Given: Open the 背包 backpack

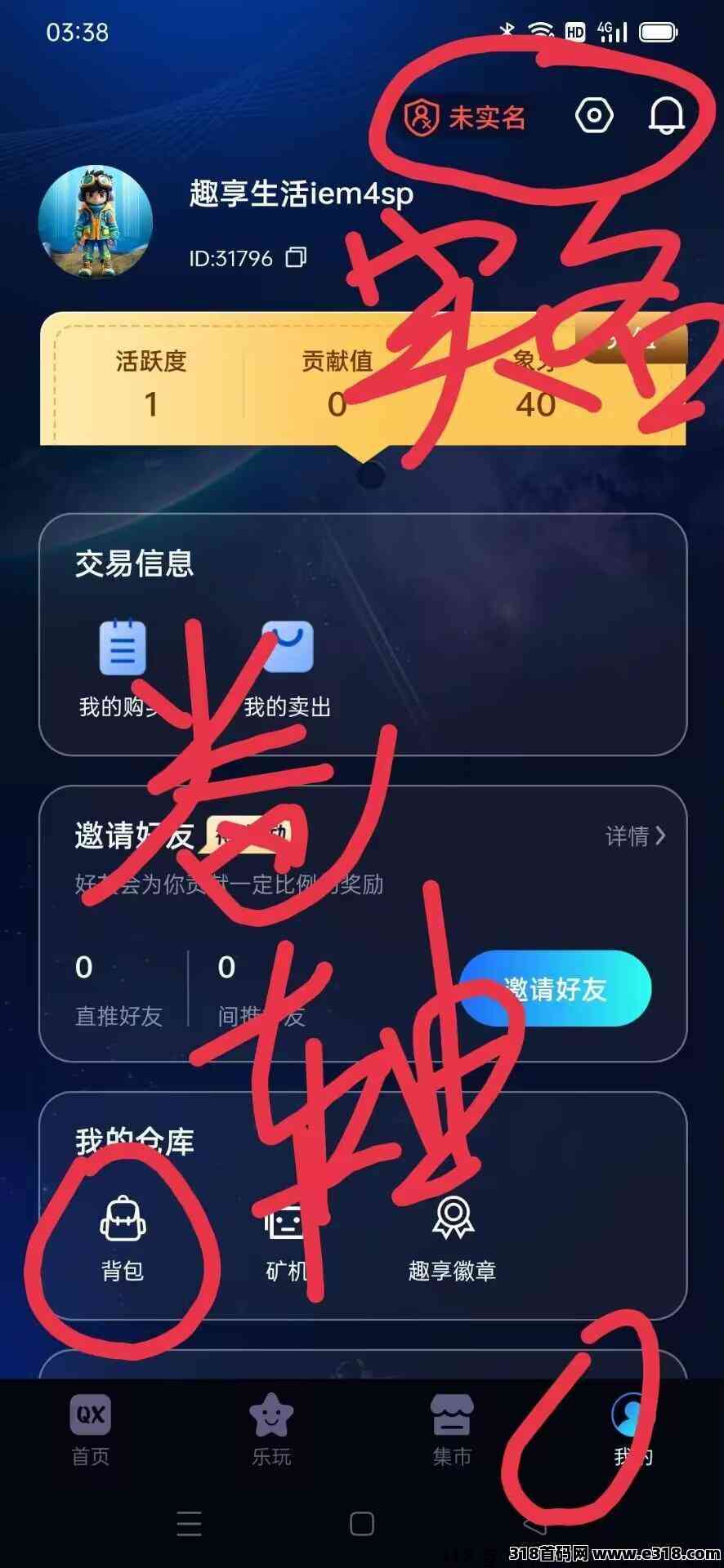Looking at the screenshot, I should point(123,1239).
